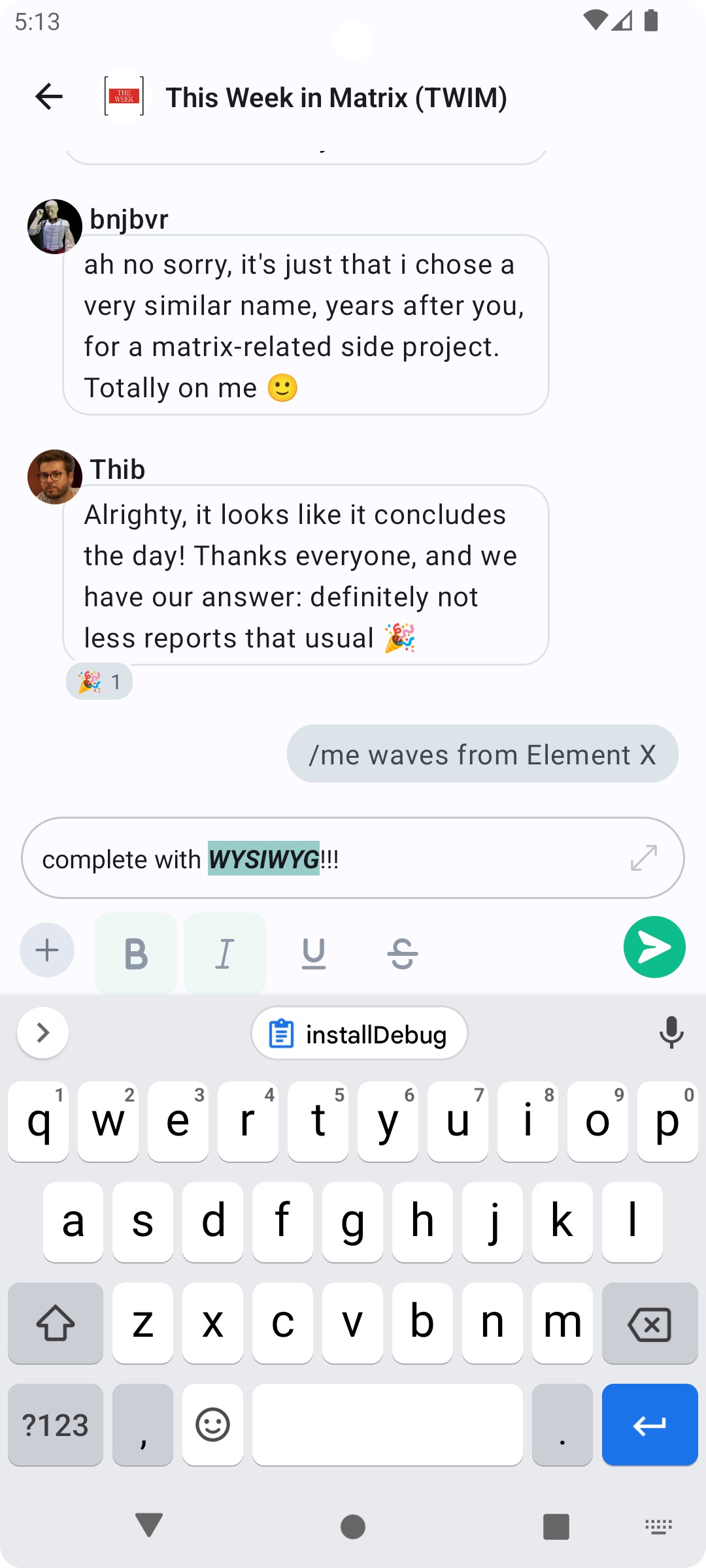This screenshot has width=706, height=1568.
Task: Open This Week in Matrix room details
Action: [x=336, y=98]
